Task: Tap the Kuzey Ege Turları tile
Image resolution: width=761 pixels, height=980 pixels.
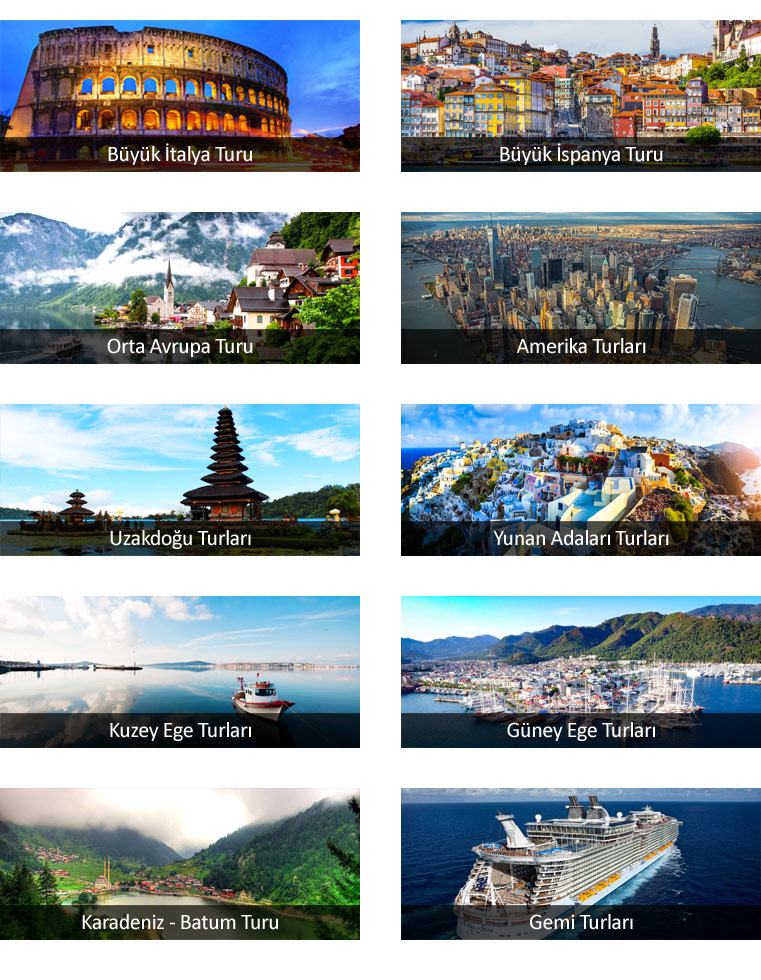Action: pyautogui.click(x=180, y=672)
